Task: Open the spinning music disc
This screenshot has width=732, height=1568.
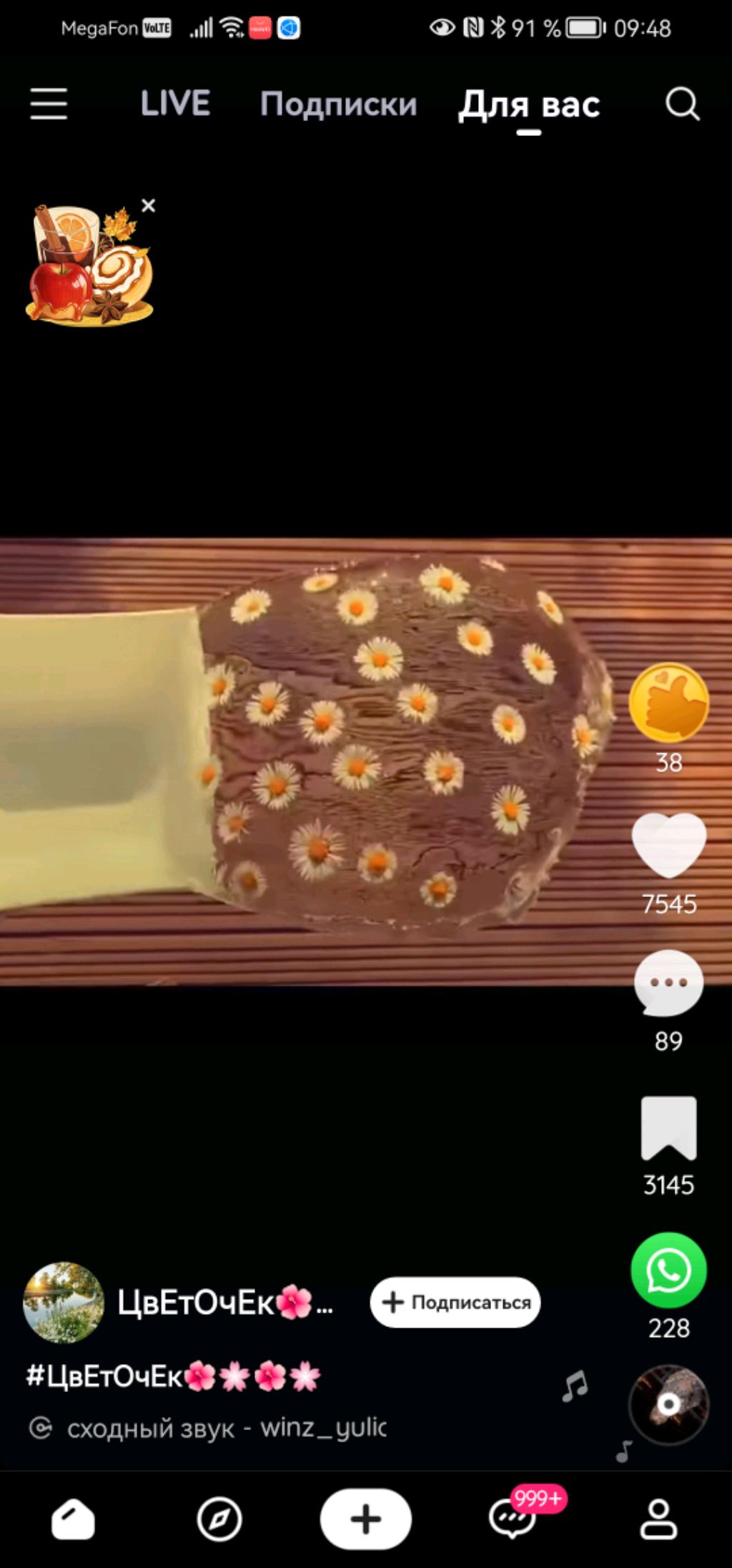Action: [x=668, y=1405]
